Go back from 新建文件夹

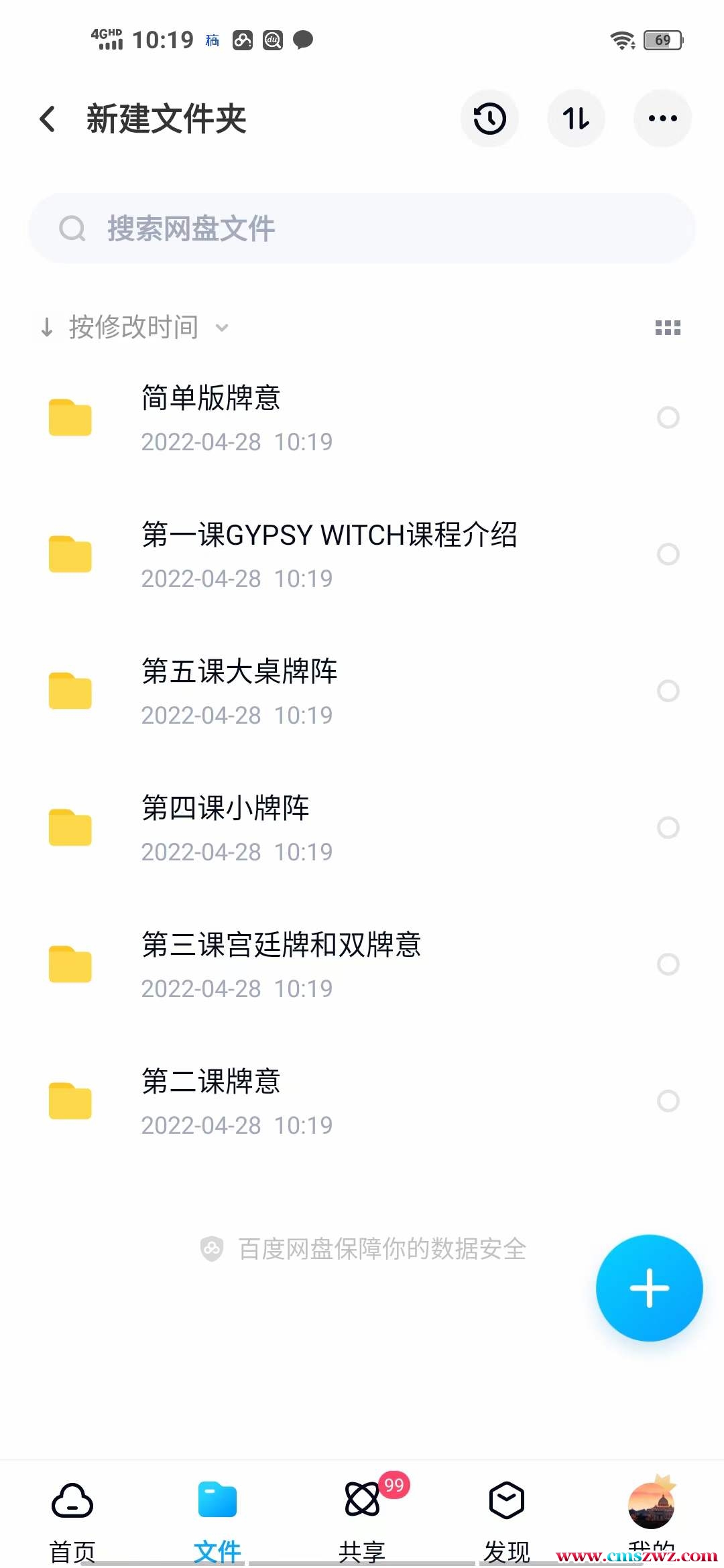[x=48, y=119]
